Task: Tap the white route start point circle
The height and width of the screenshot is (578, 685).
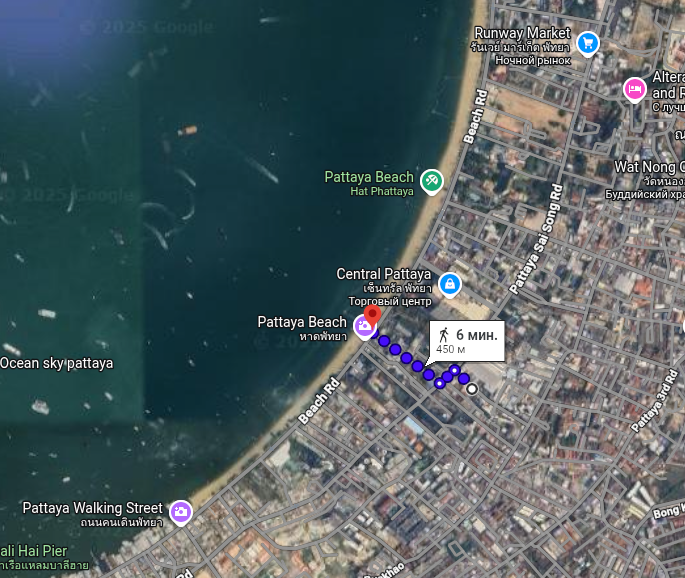Action: [472, 389]
